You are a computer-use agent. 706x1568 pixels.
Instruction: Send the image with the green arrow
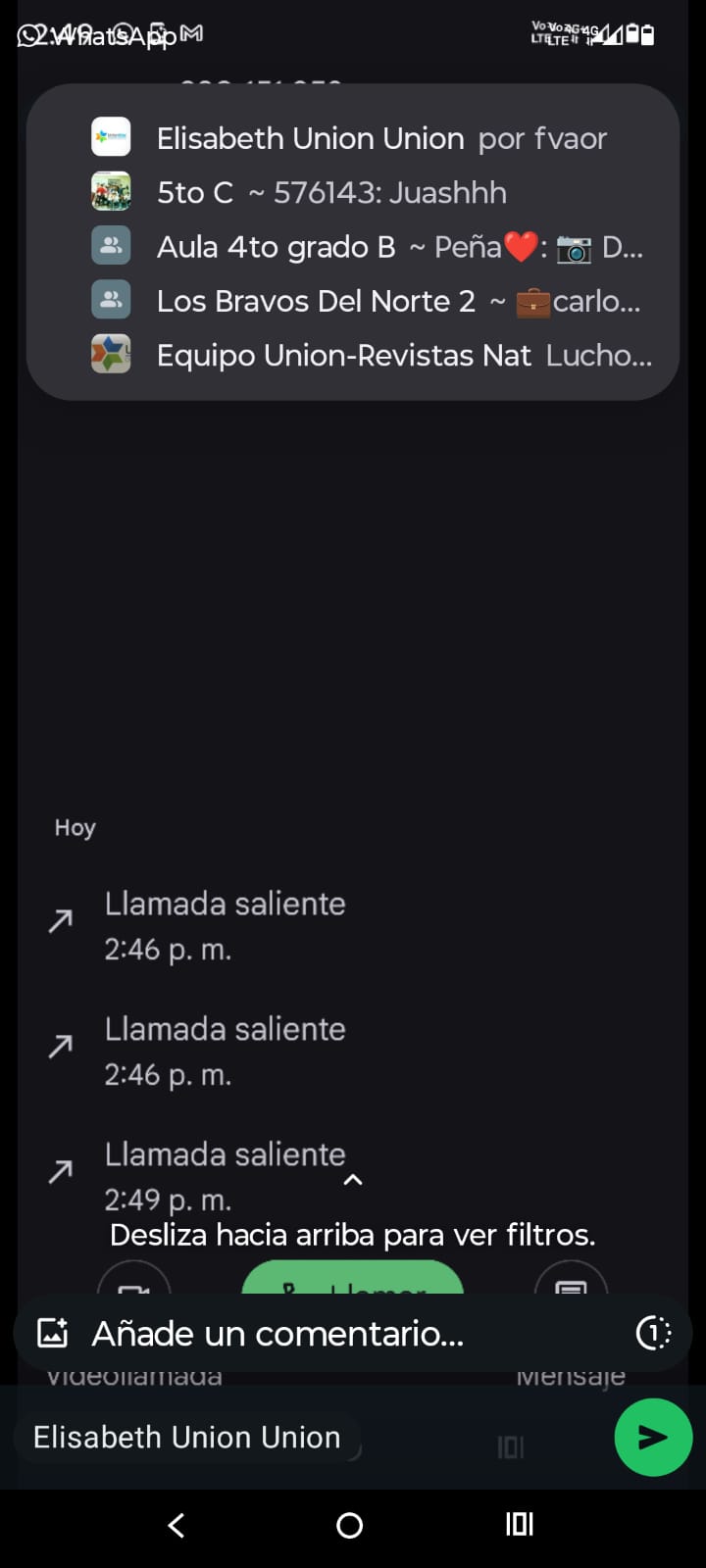653,1437
